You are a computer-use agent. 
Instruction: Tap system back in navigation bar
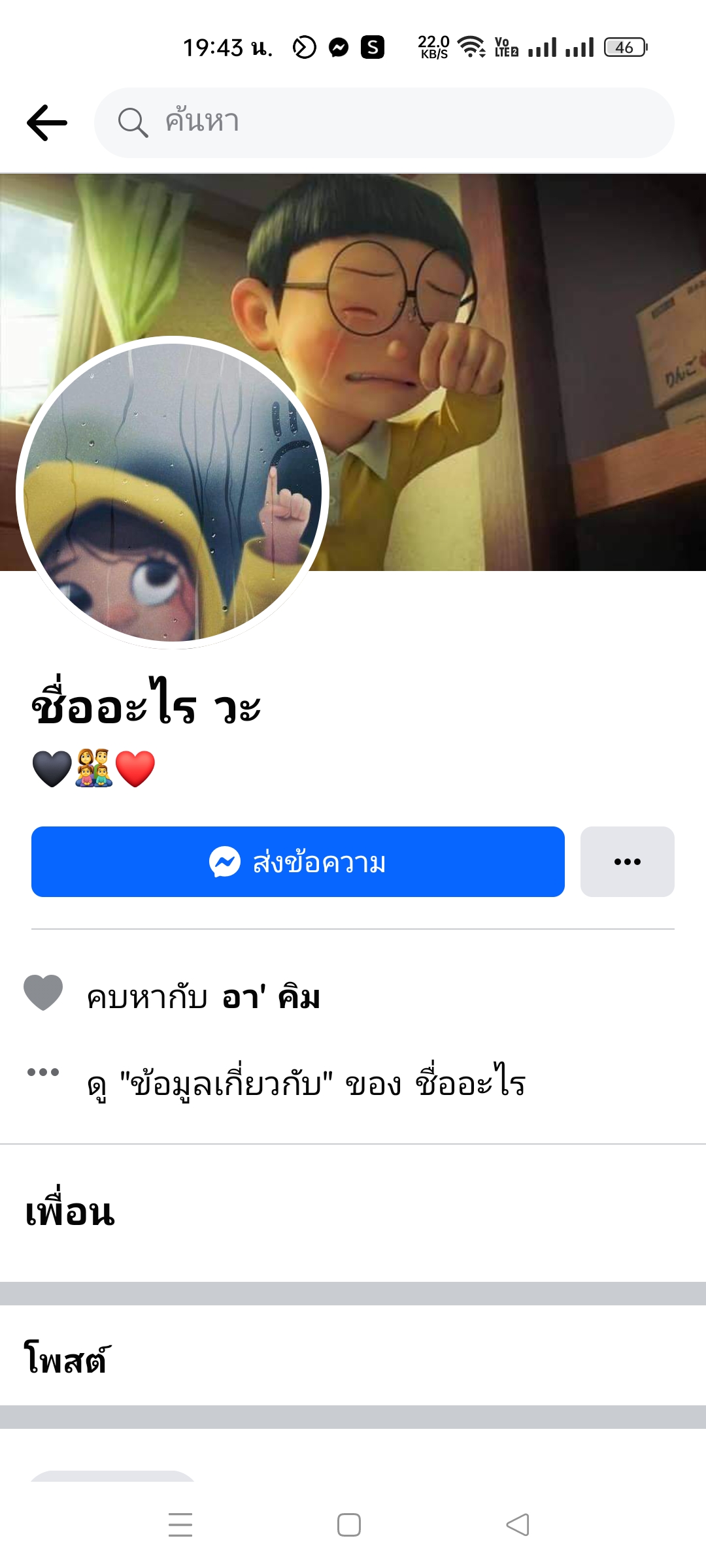point(518,1525)
